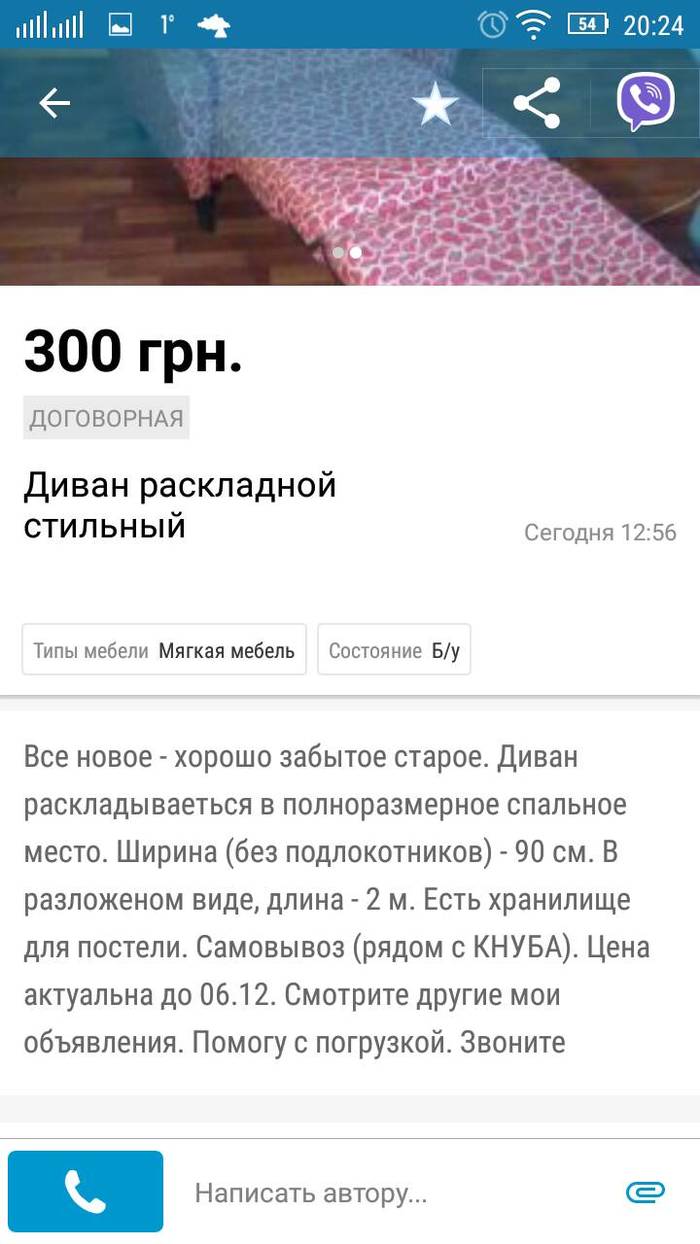The height and width of the screenshot is (1244, 700).
Task: Share this sofa listing
Action: tap(537, 103)
